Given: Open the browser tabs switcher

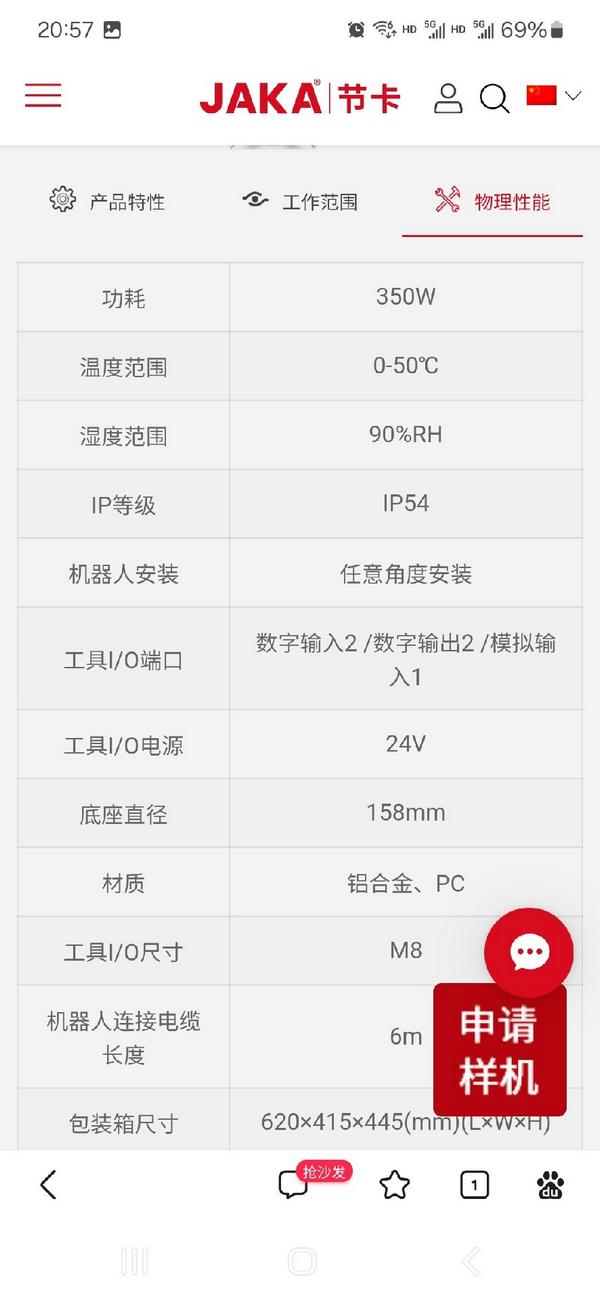Looking at the screenshot, I should [x=474, y=1186].
